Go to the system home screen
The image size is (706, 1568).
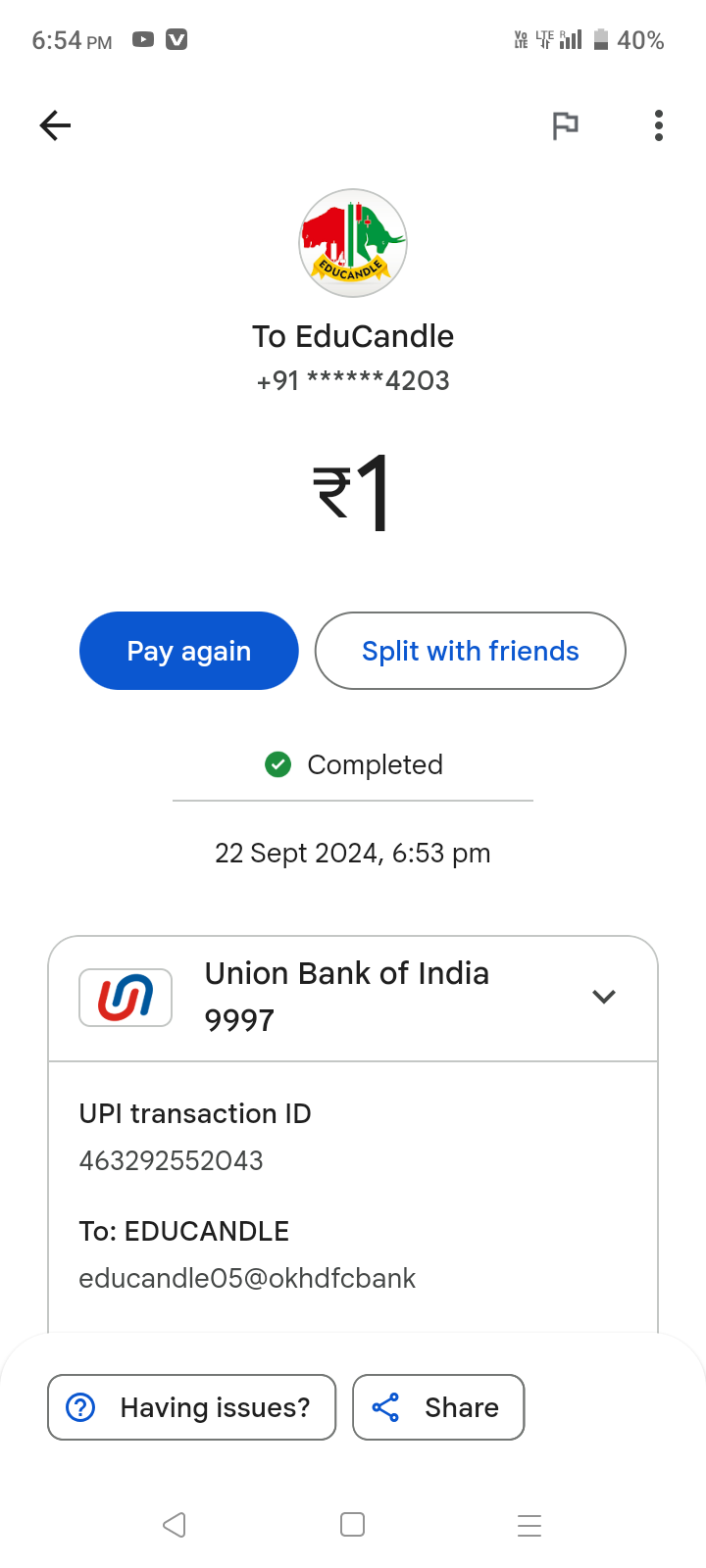click(x=352, y=1525)
